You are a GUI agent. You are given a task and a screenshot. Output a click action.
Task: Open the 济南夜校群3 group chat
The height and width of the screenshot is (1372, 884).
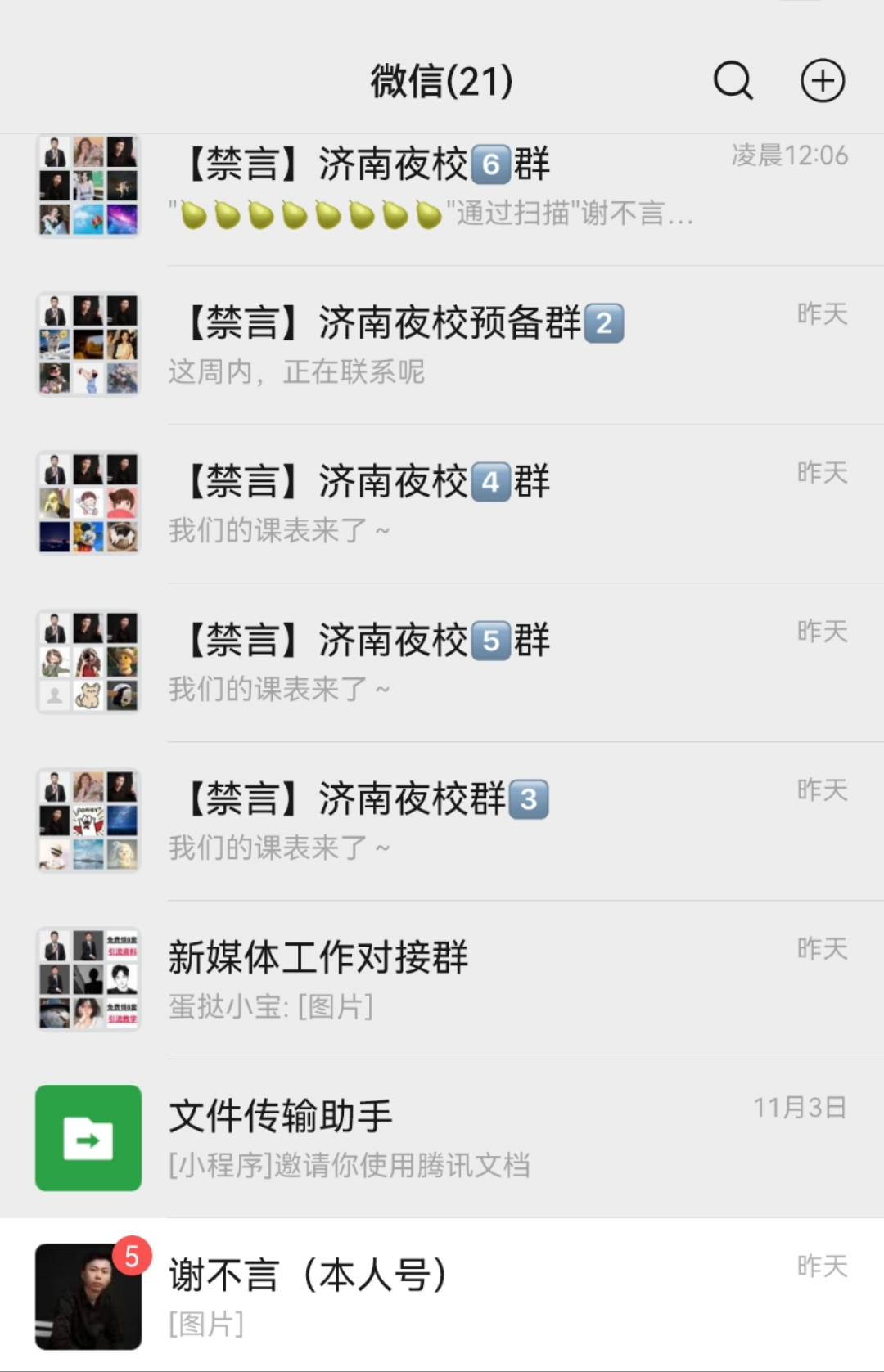coord(442,821)
